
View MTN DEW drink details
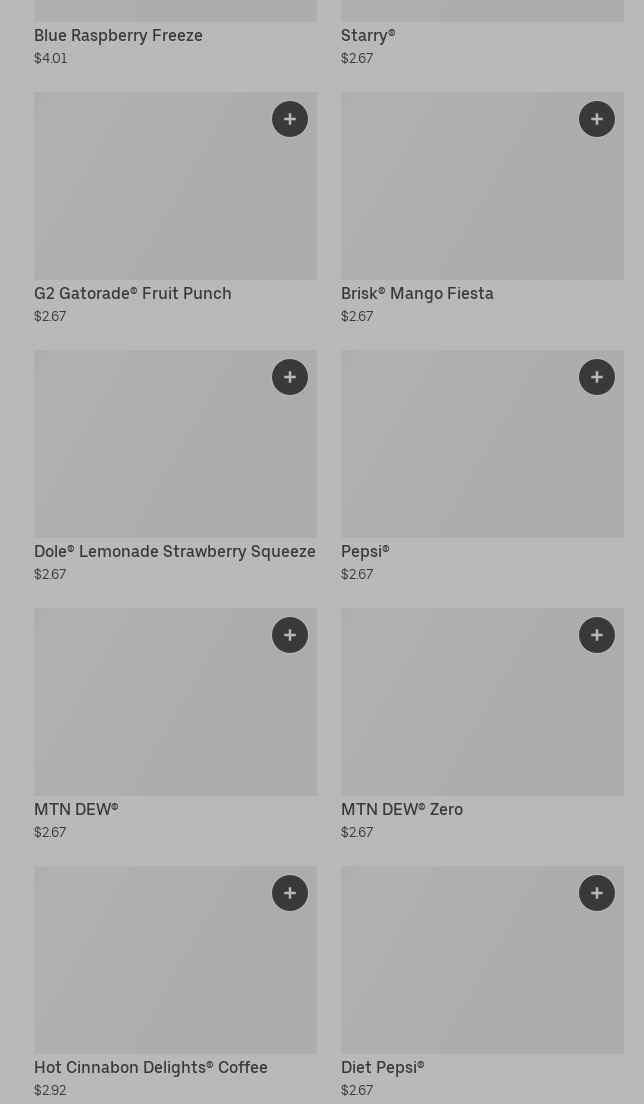click(x=150, y=716)
